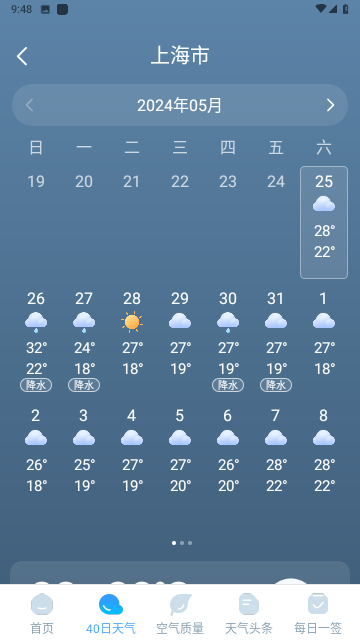Select June 4 in the calendar
The height and width of the screenshot is (640, 360).
click(132, 451)
